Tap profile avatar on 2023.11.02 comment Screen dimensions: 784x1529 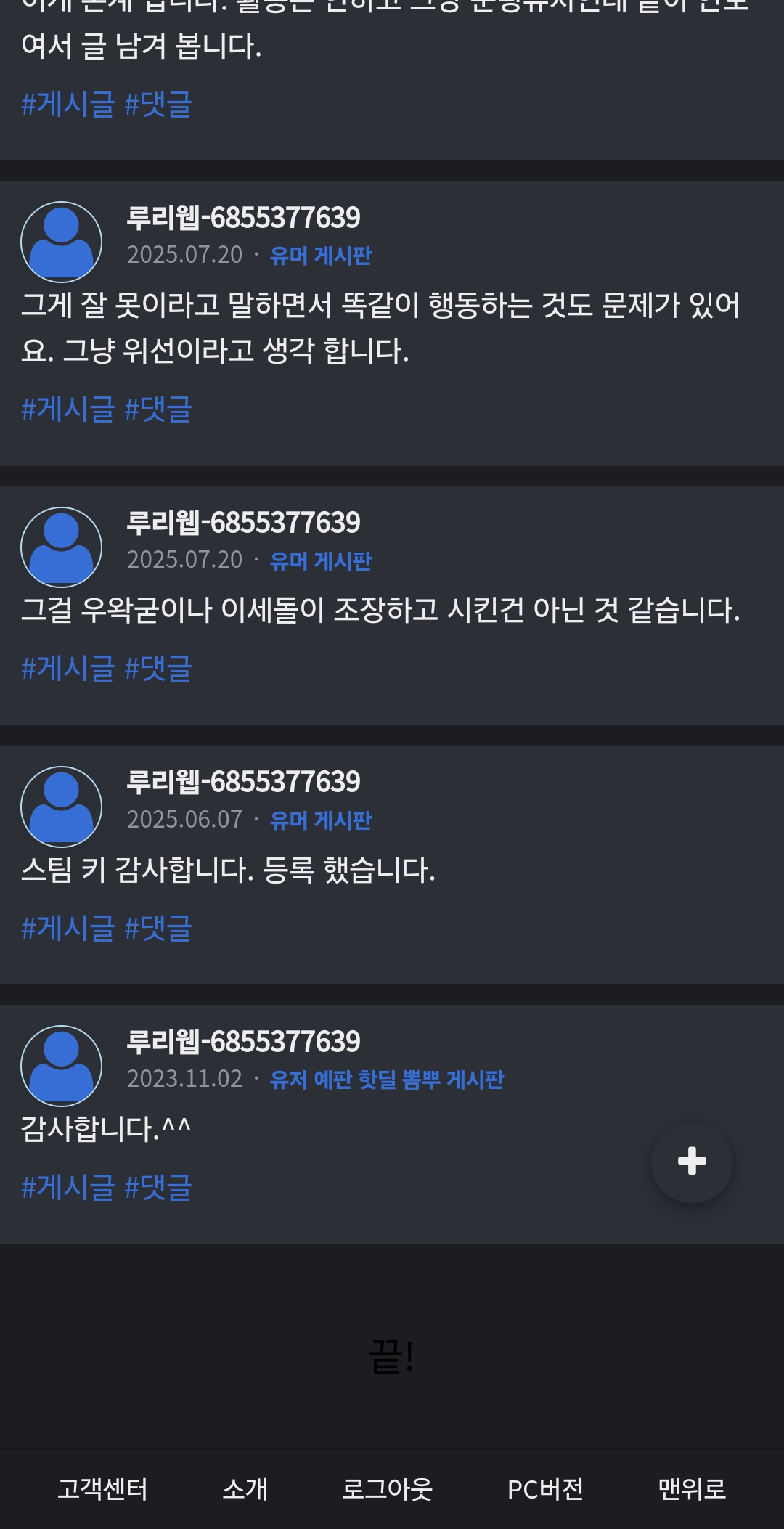coord(61,1066)
